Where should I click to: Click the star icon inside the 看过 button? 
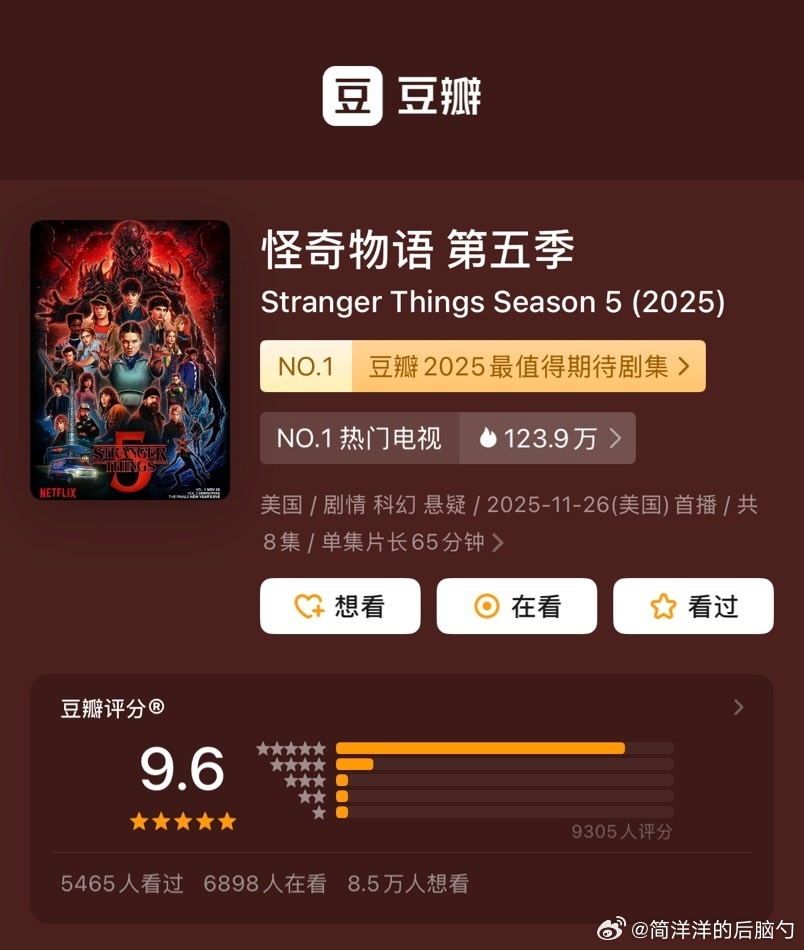pyautogui.click(x=664, y=606)
